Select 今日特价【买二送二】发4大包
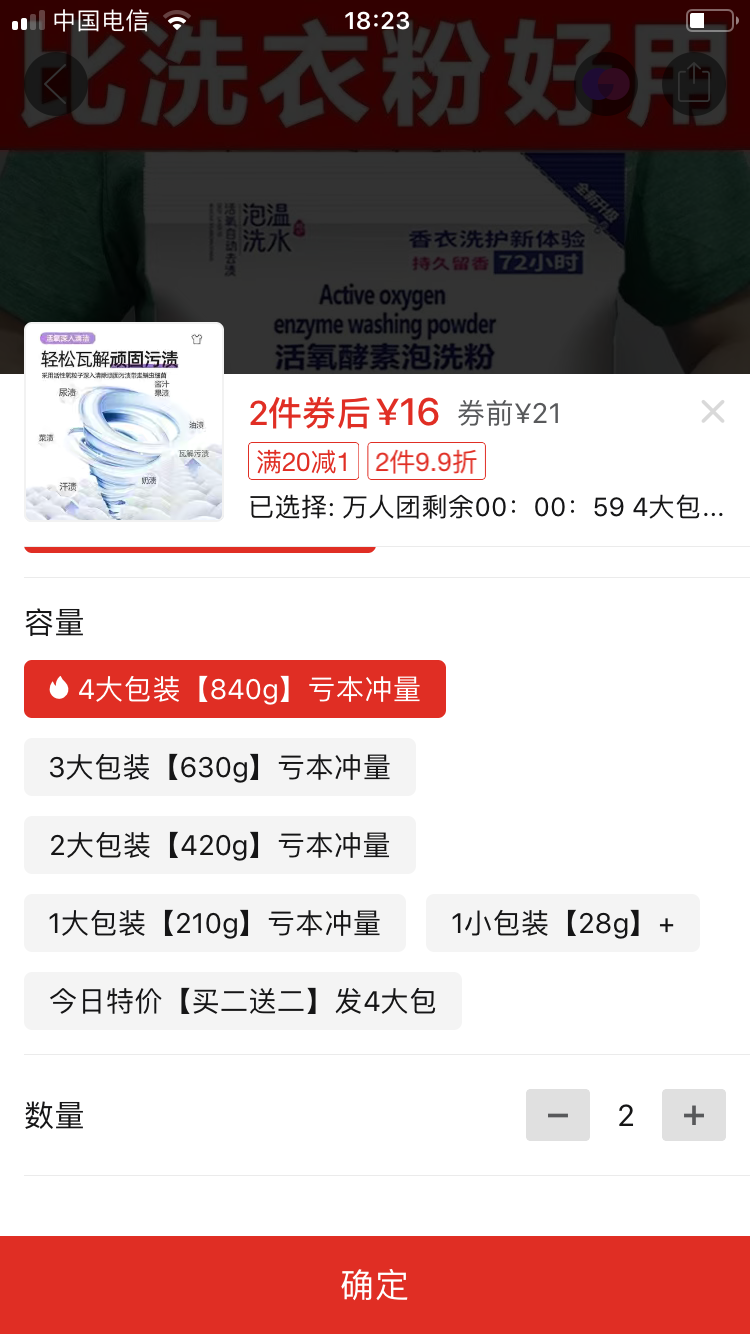This screenshot has height=1334, width=750. 243,1001
